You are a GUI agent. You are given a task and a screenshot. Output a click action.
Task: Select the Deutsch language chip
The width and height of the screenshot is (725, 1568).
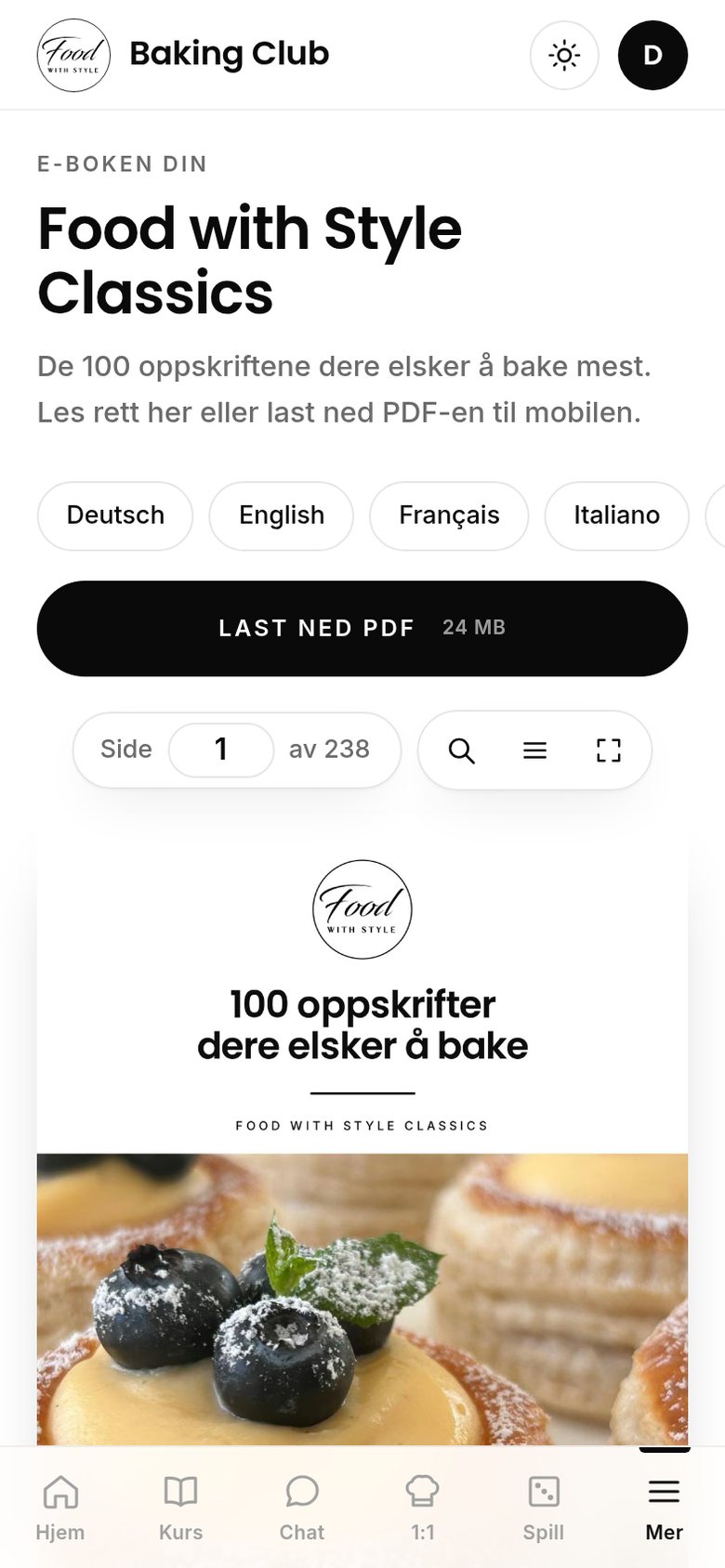(x=115, y=516)
